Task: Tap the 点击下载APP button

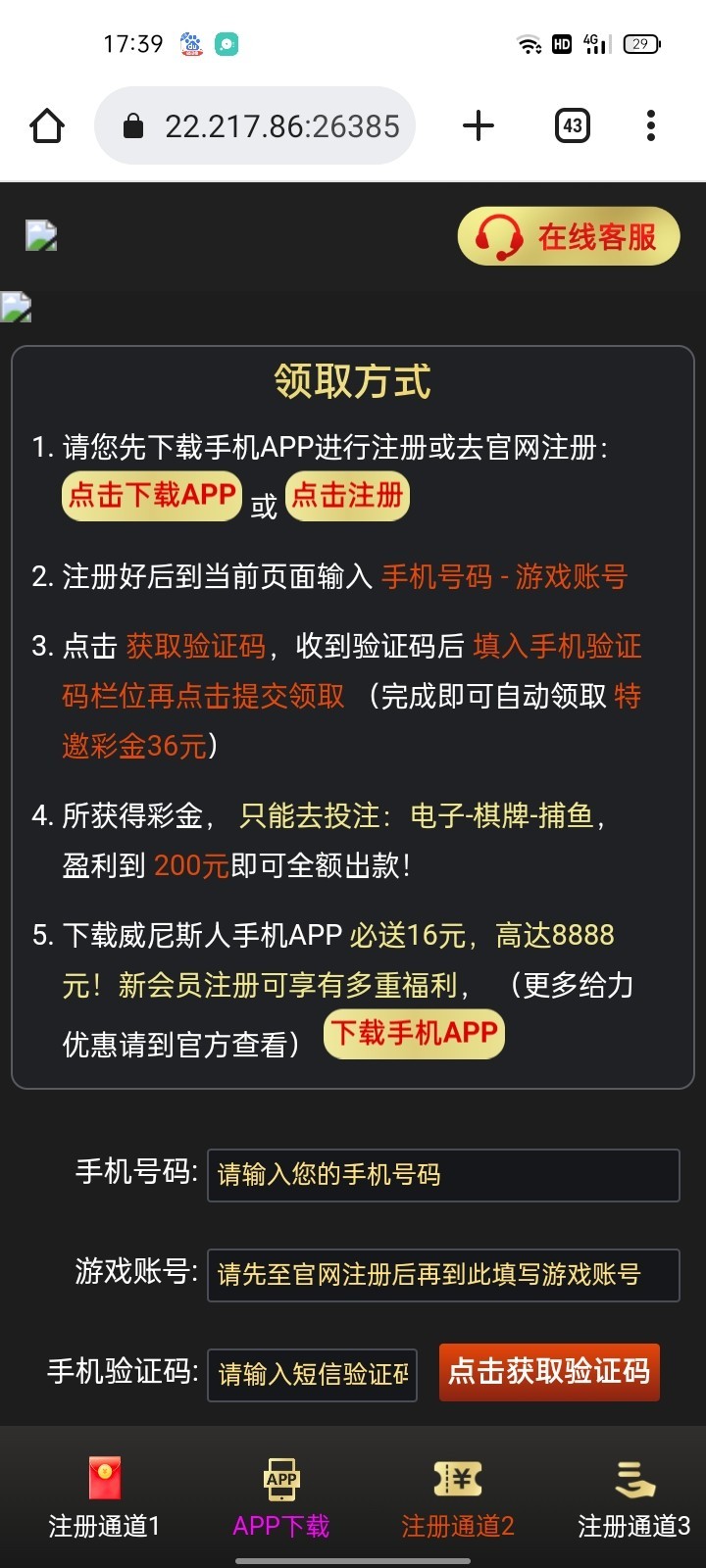Action: pos(152,495)
